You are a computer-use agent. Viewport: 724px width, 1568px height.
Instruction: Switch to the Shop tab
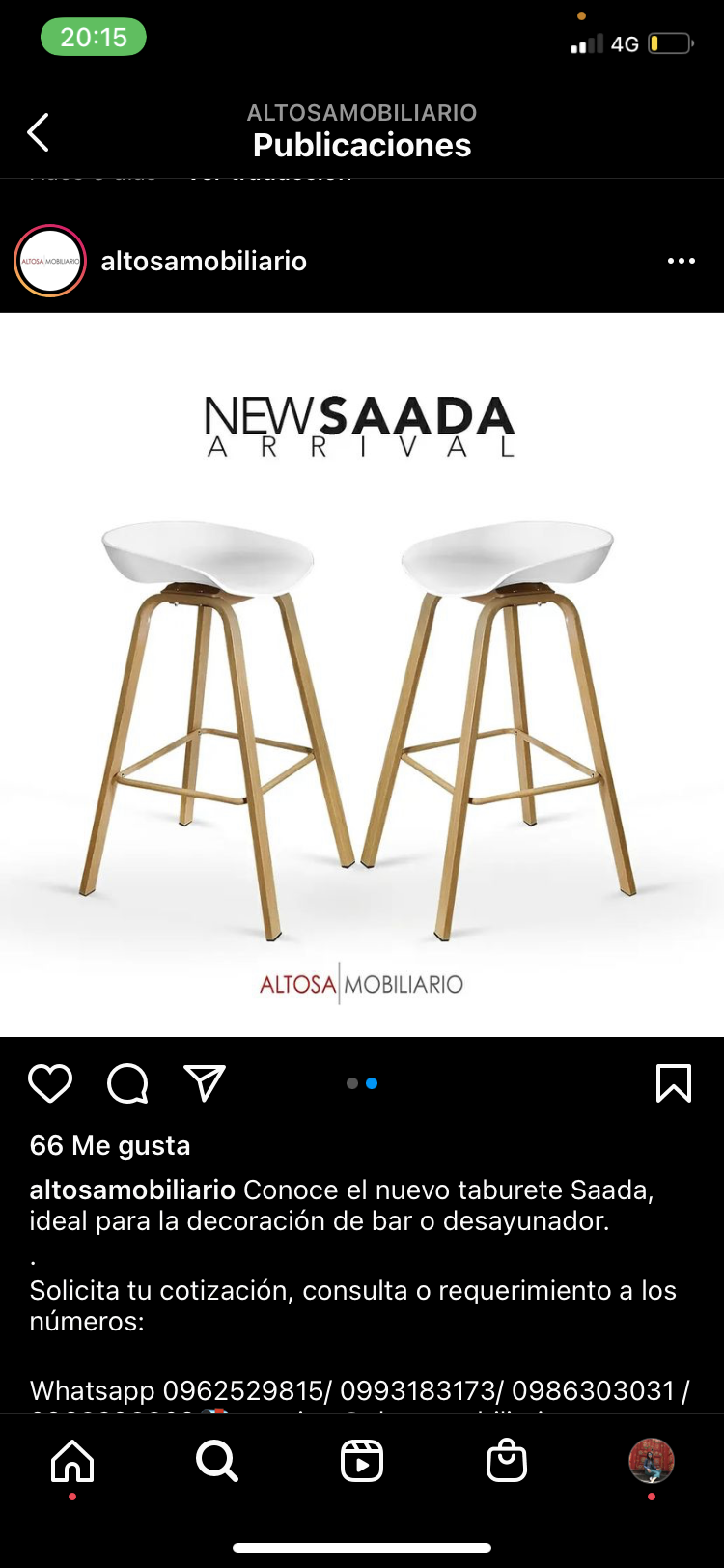(x=507, y=1461)
